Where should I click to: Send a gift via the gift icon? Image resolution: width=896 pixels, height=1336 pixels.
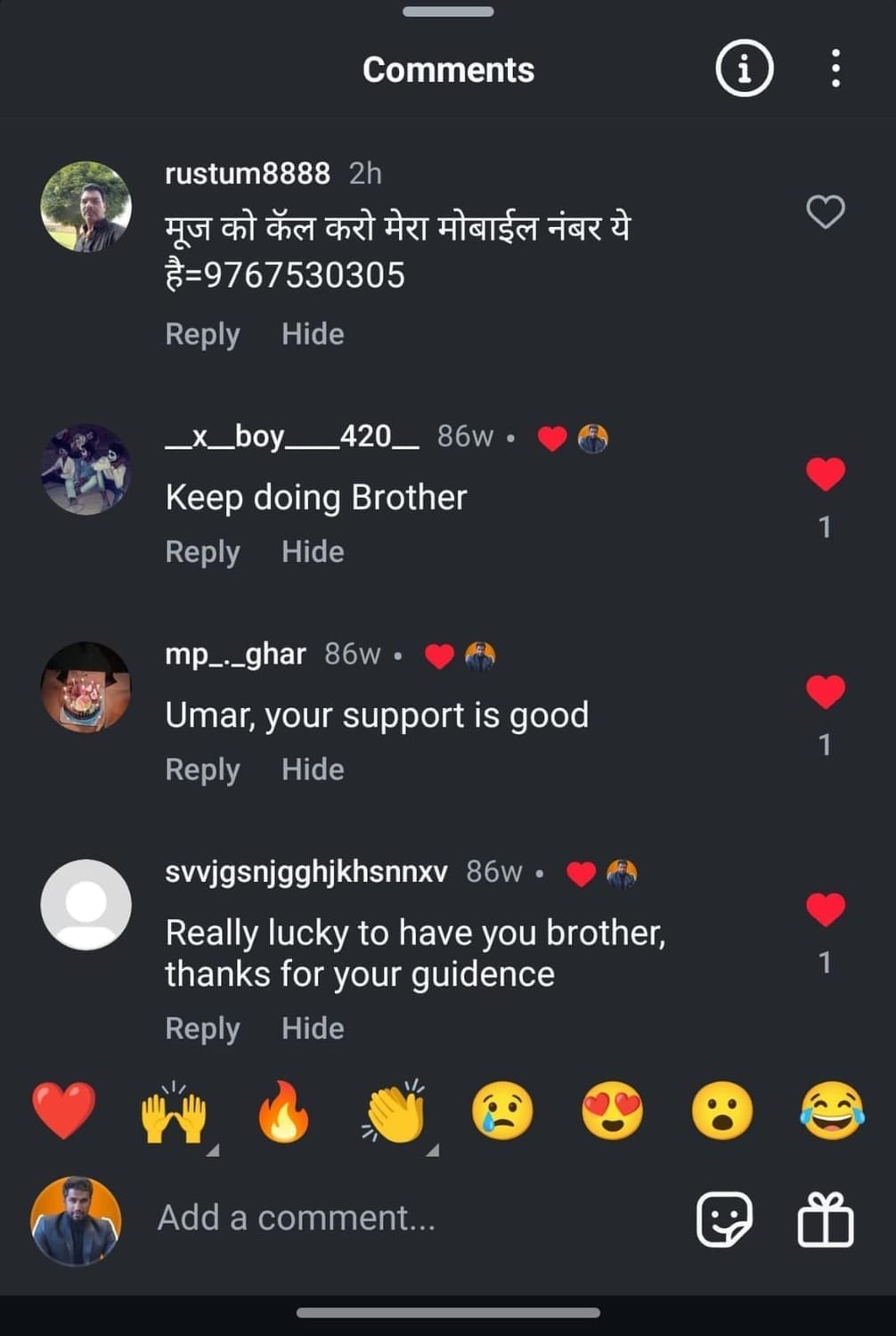coord(825,1218)
